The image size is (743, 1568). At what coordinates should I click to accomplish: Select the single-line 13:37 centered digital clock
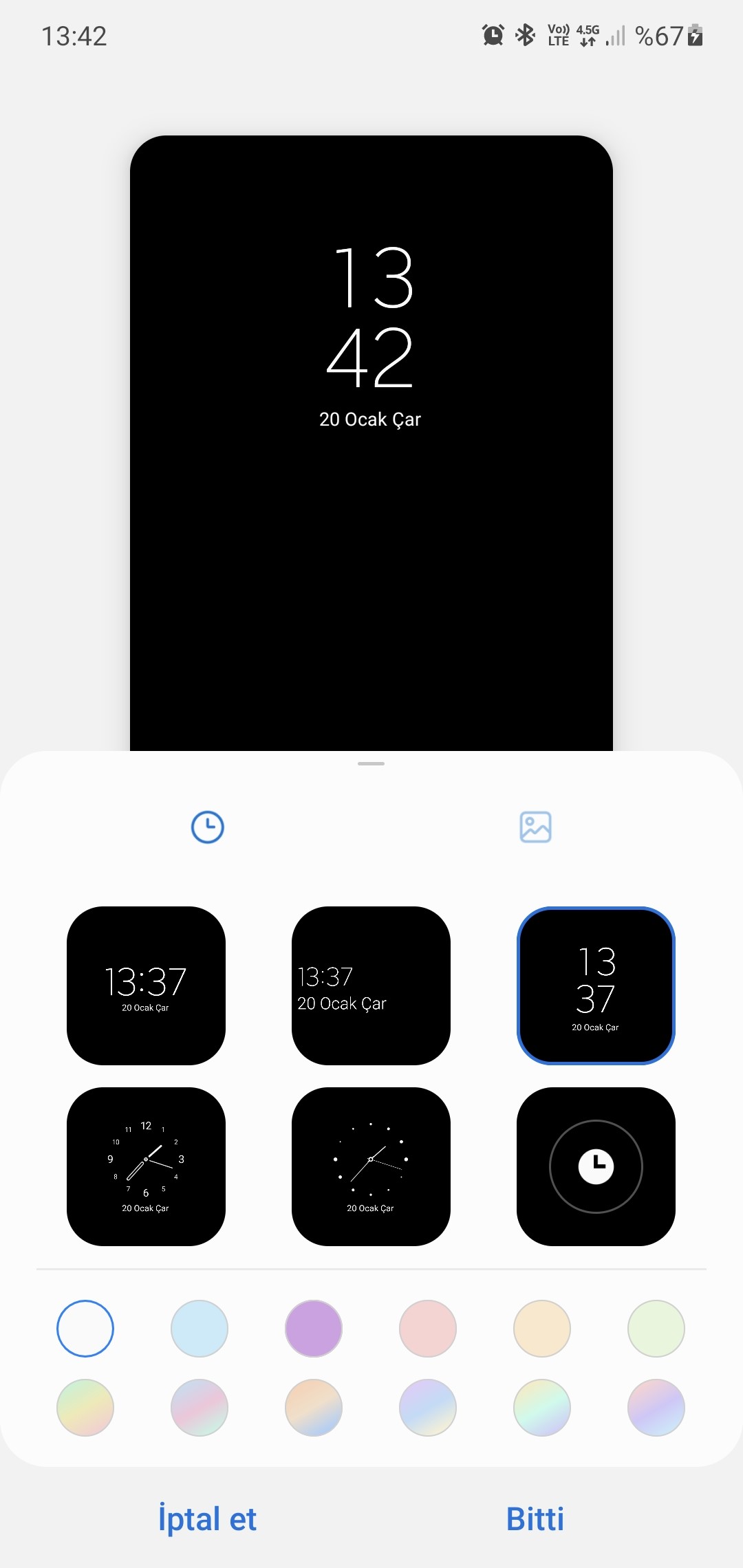click(x=146, y=986)
